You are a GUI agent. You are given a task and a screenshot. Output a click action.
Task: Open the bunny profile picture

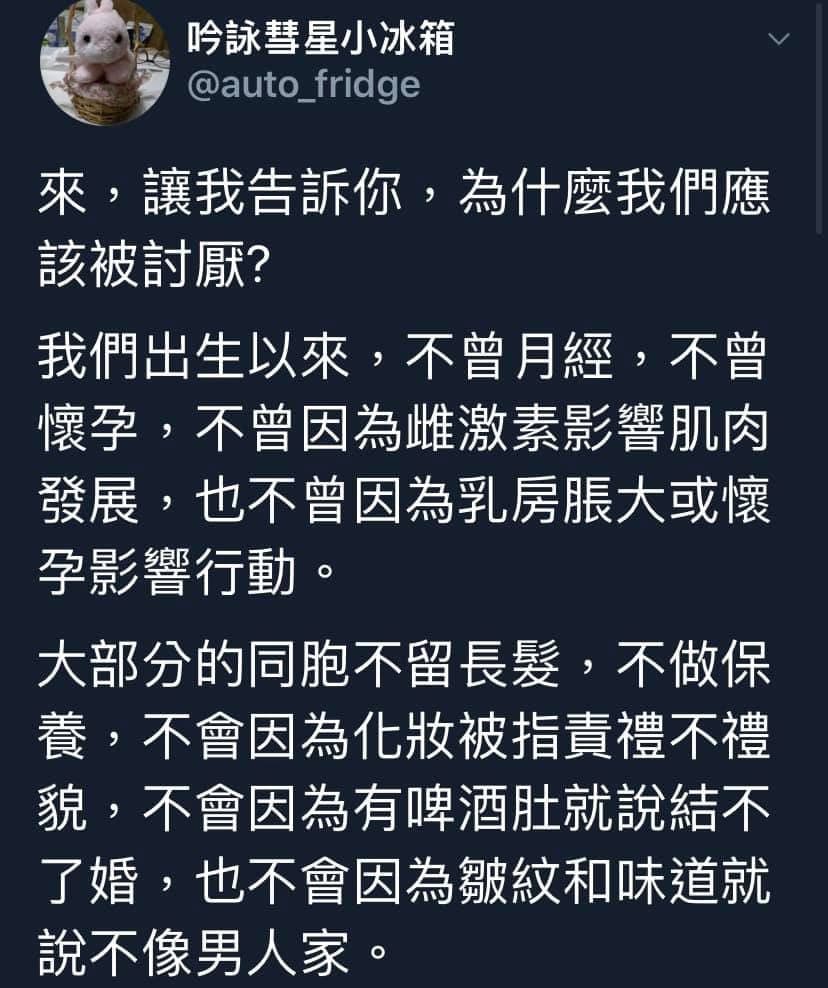104,62
